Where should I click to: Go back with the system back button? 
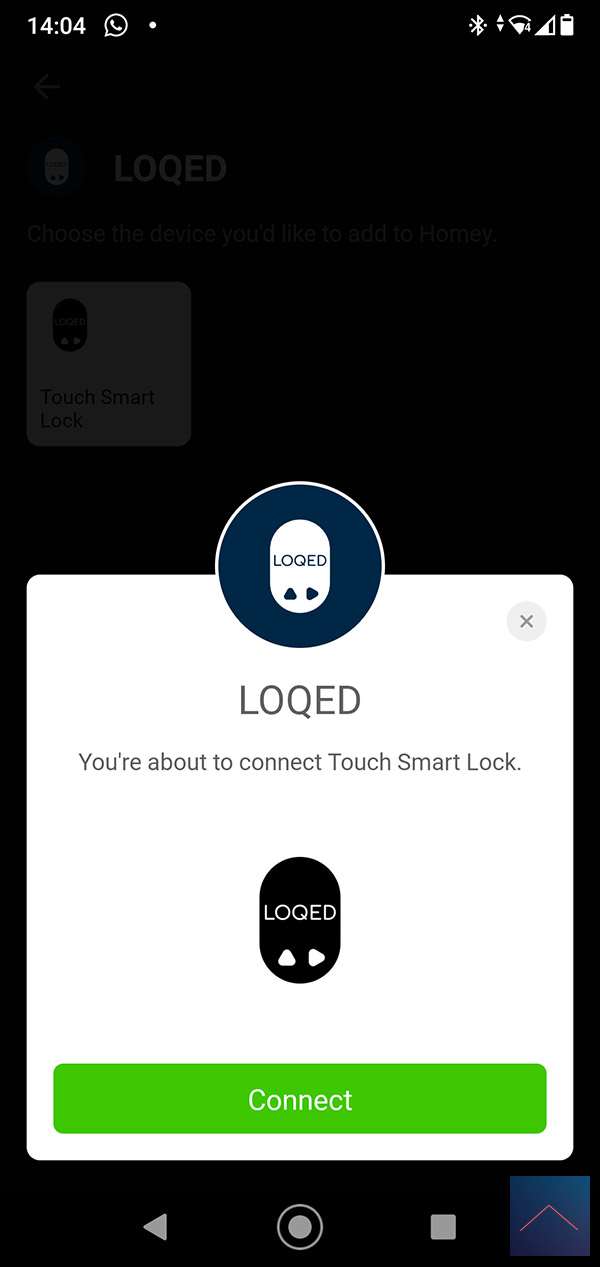[155, 1226]
